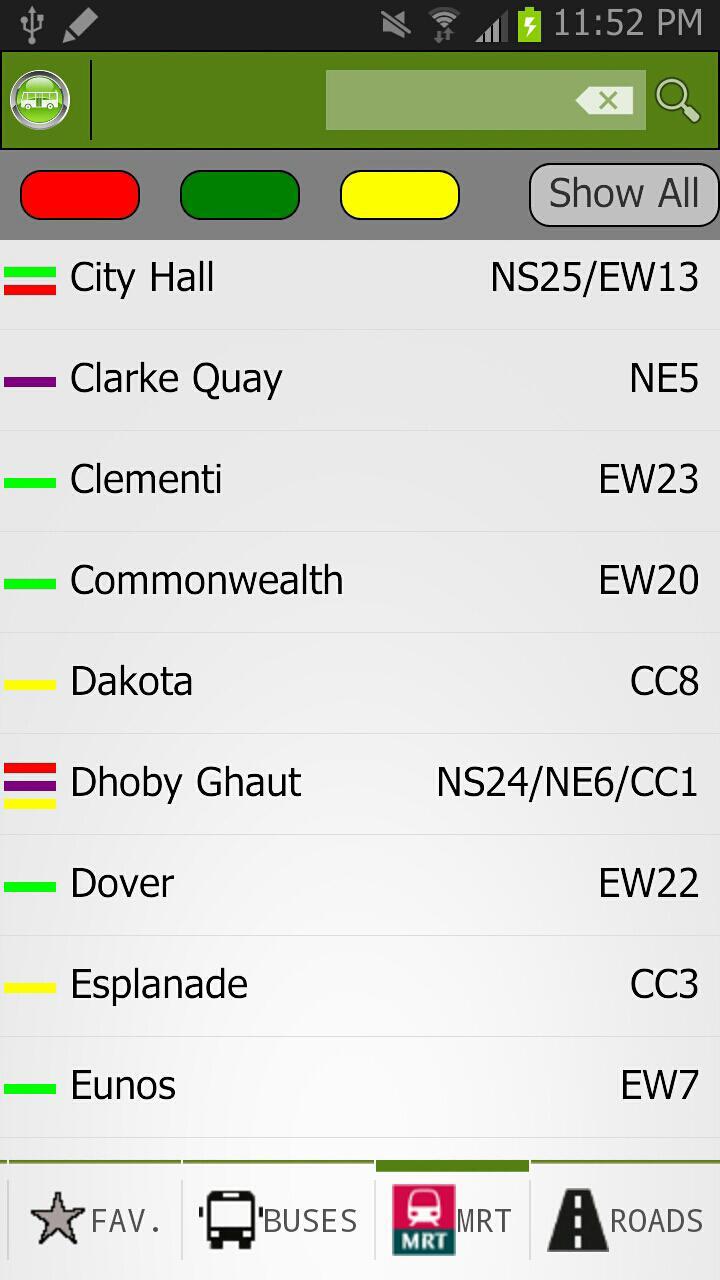
Task: Open Esplanade CC3
Action: [360, 986]
